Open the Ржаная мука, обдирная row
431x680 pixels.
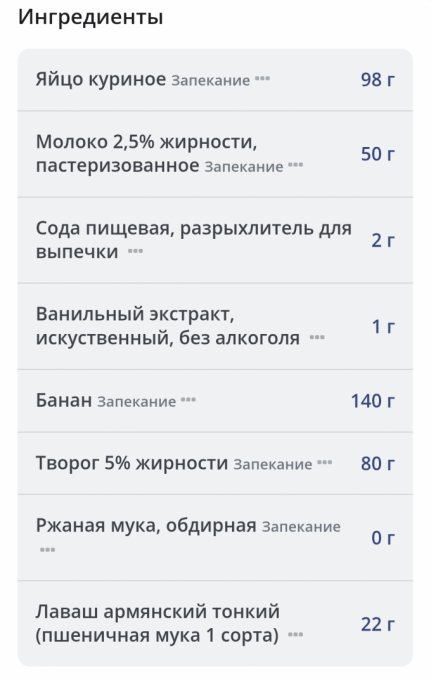coord(215,537)
